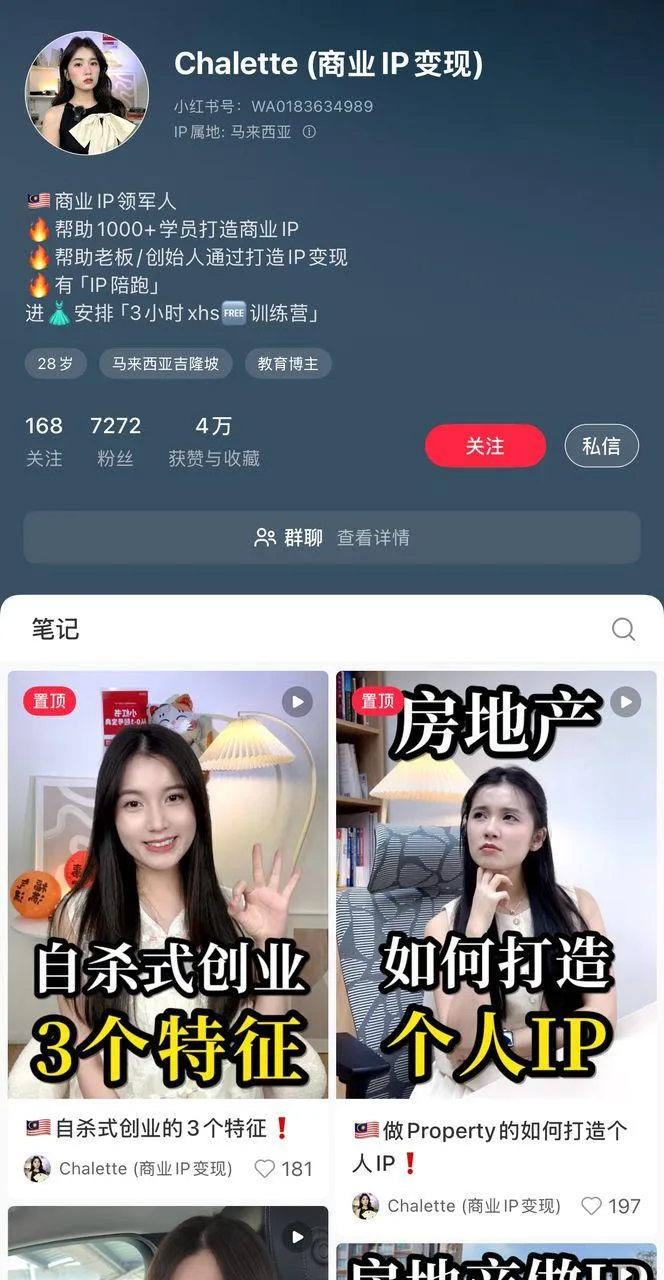The image size is (664, 1280).
Task: Tap the 马来西亚吉隆坡 location chip
Action: coord(166,364)
